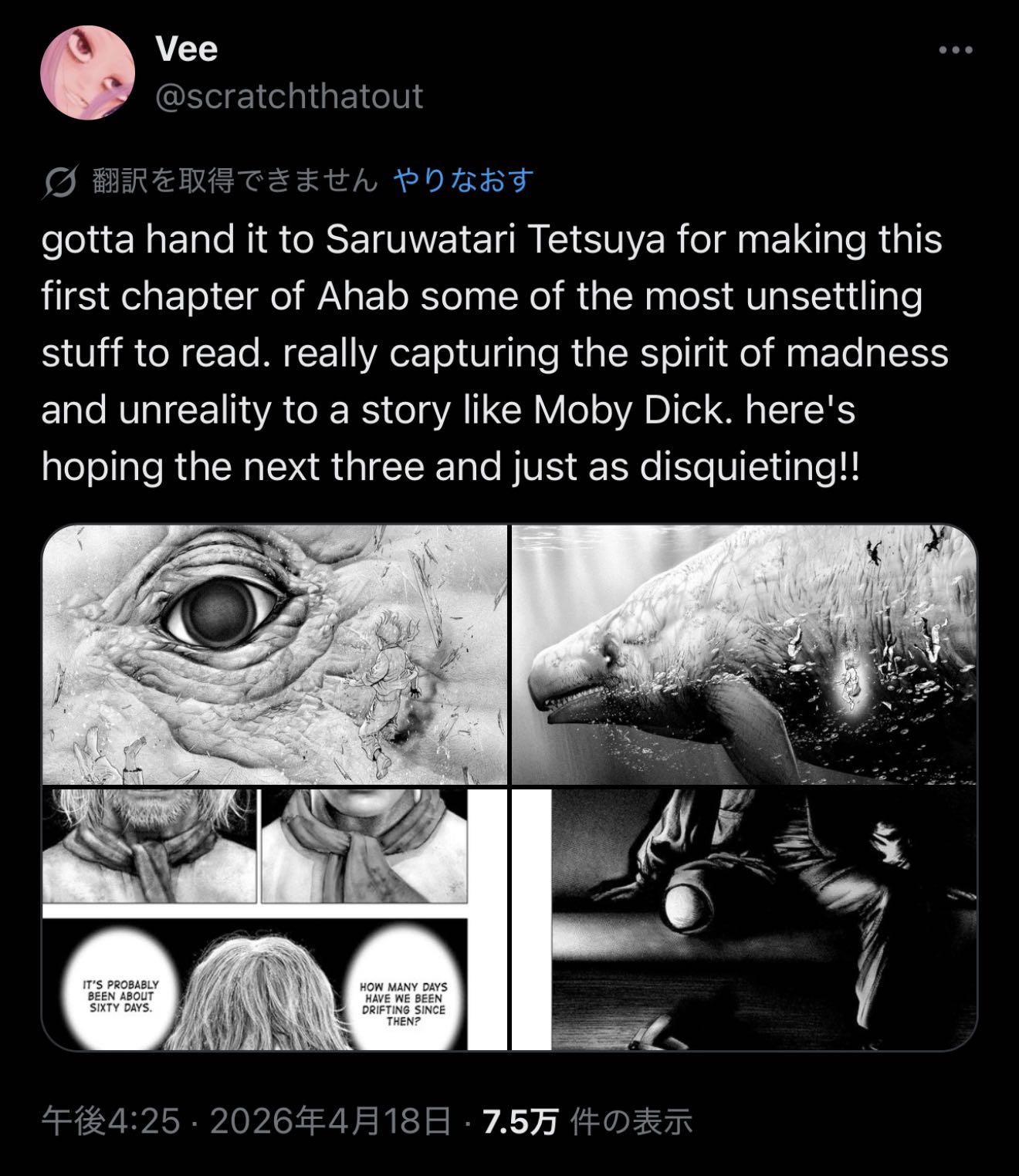Image resolution: width=1019 pixels, height=1176 pixels.
Task: Open Vee's profile avatar
Action: click(87, 73)
